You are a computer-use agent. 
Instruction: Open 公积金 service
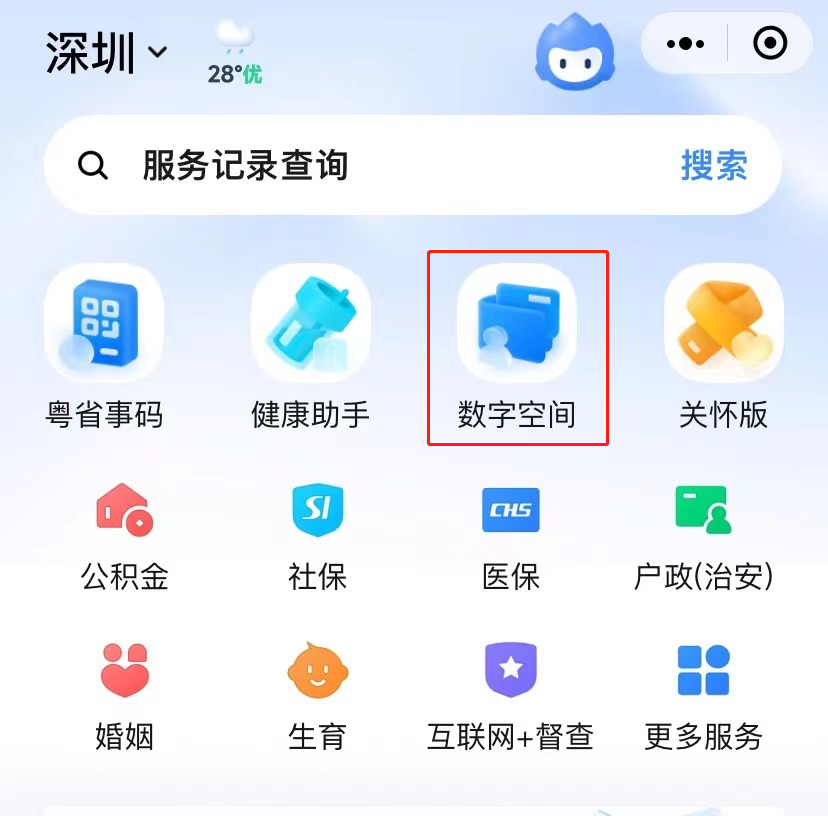coord(124,535)
